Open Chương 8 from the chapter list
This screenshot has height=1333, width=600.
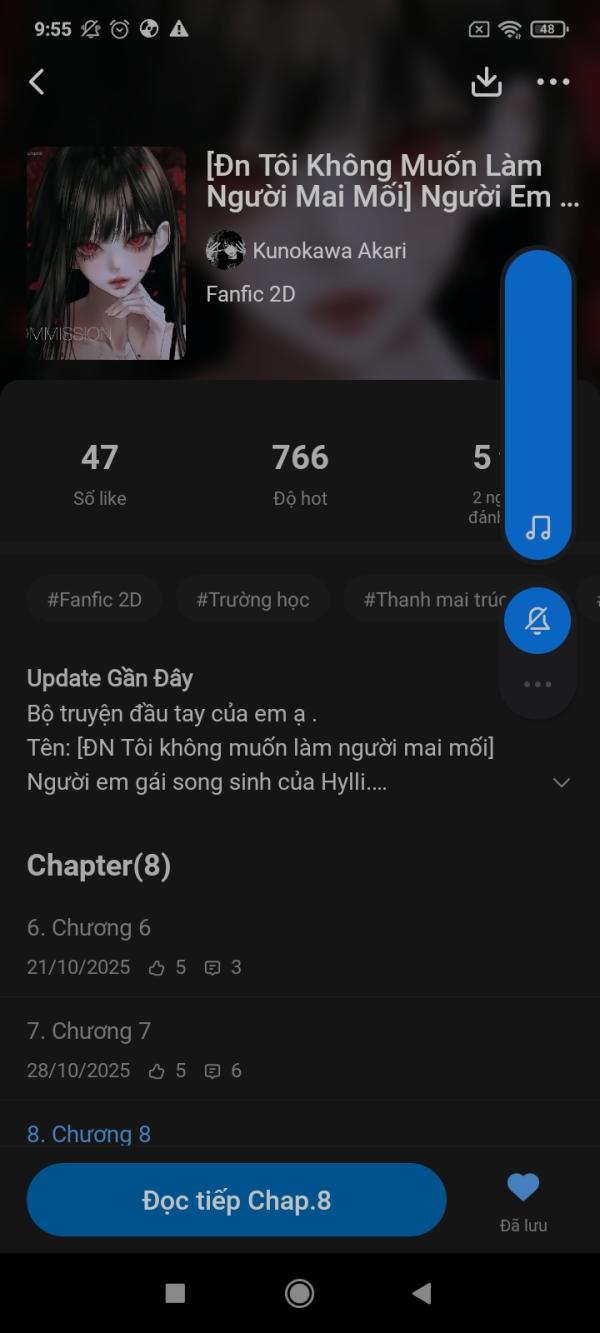pyautogui.click(x=89, y=1134)
